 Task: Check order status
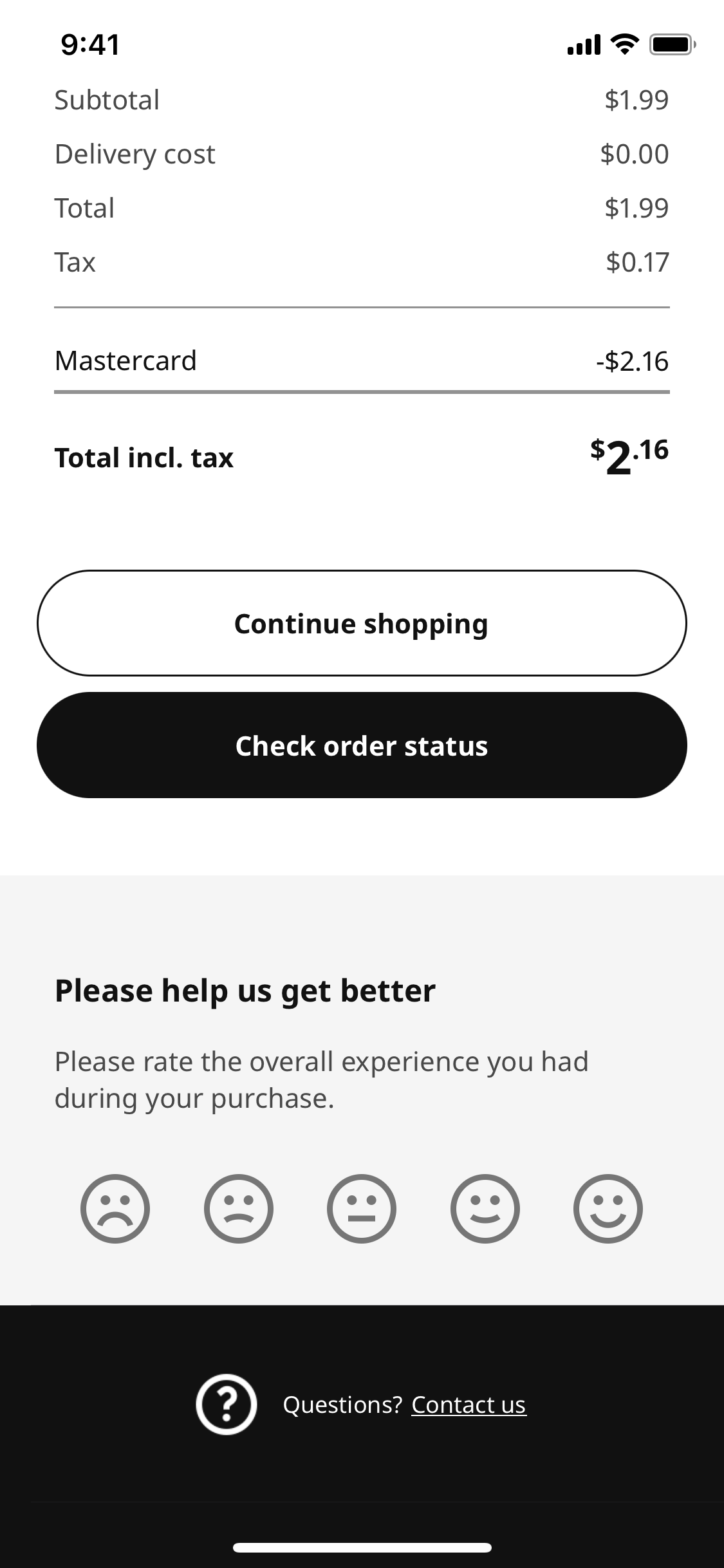(x=362, y=745)
